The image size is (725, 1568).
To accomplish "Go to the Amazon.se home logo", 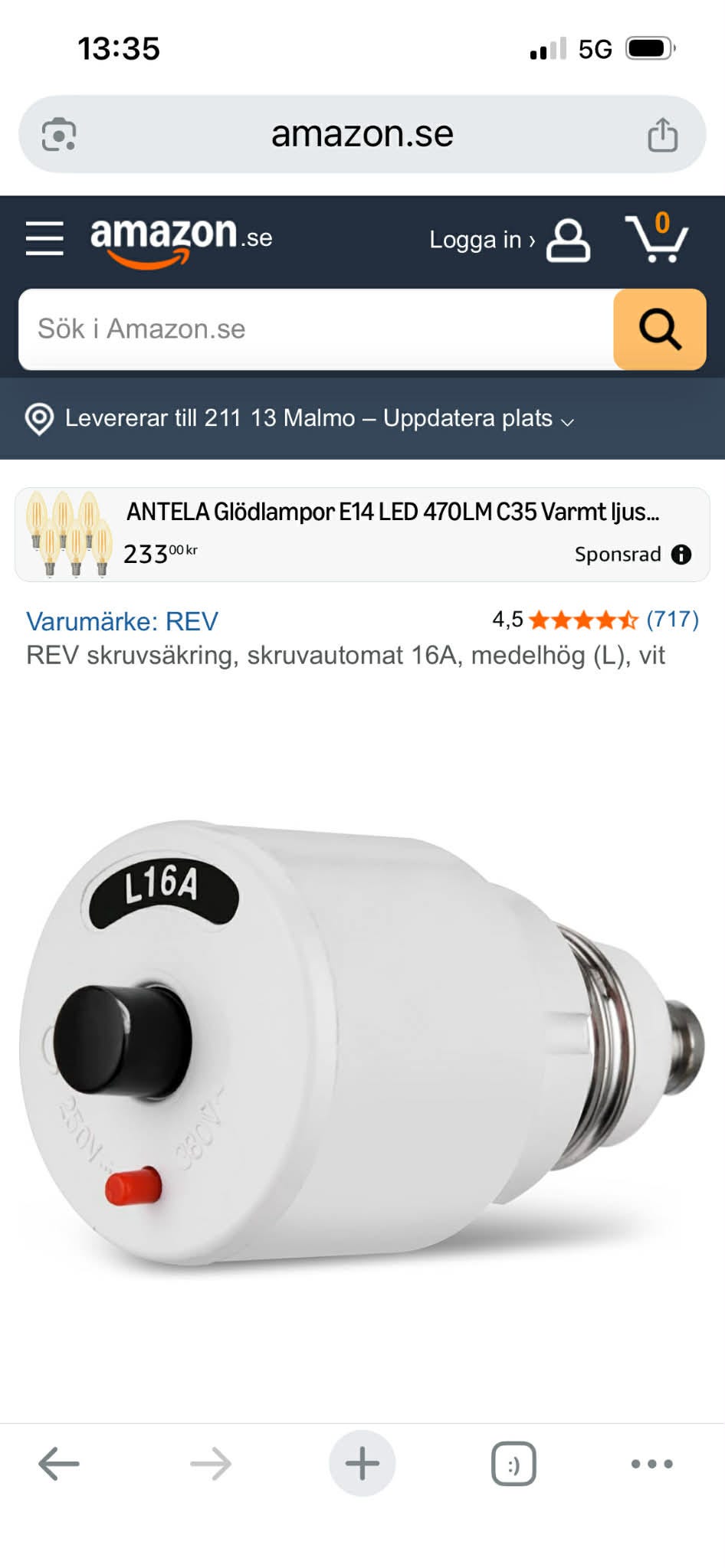I will 181,239.
